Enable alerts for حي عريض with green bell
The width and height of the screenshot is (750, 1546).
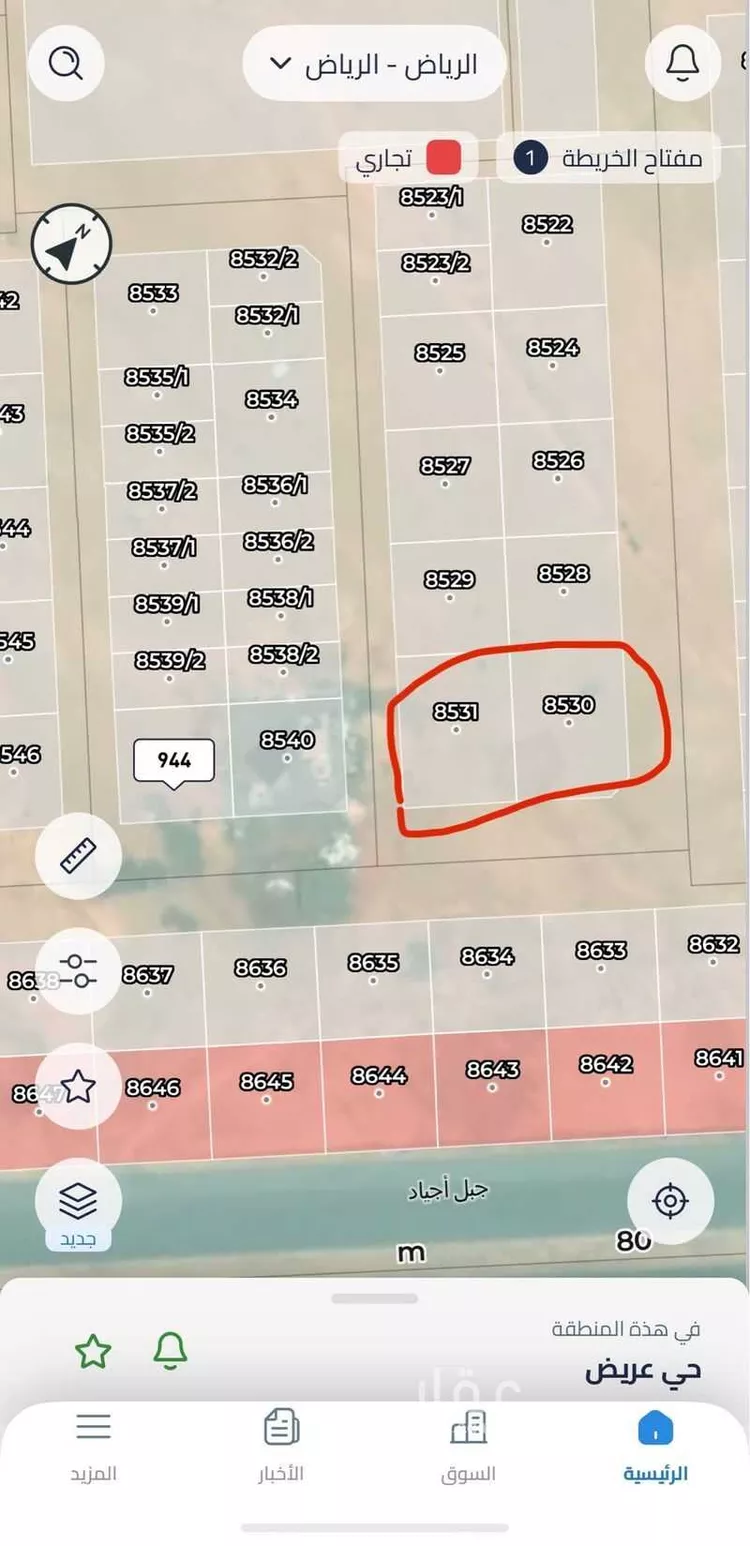pos(170,1352)
